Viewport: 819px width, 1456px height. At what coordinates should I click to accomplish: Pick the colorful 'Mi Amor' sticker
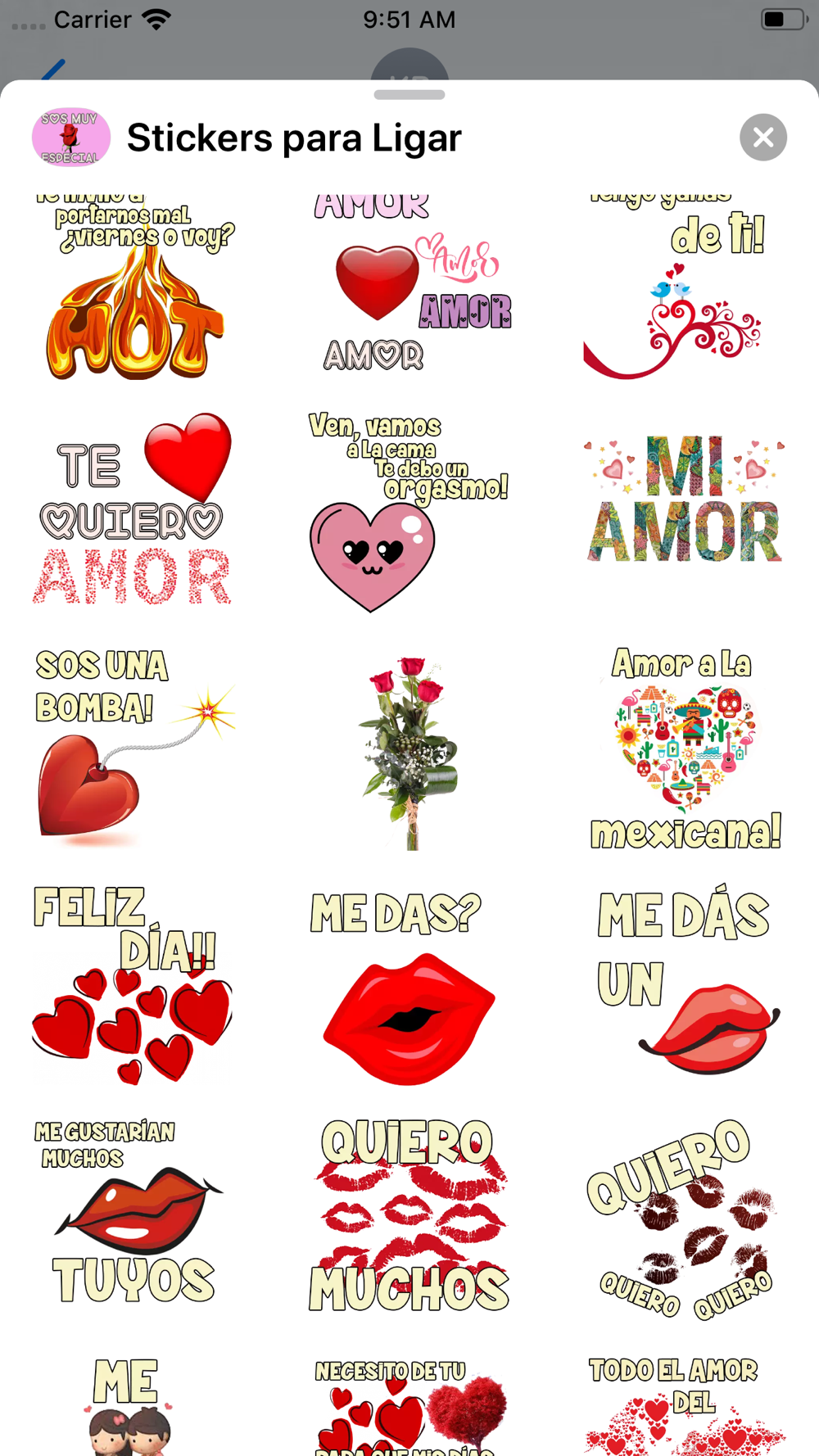685,500
